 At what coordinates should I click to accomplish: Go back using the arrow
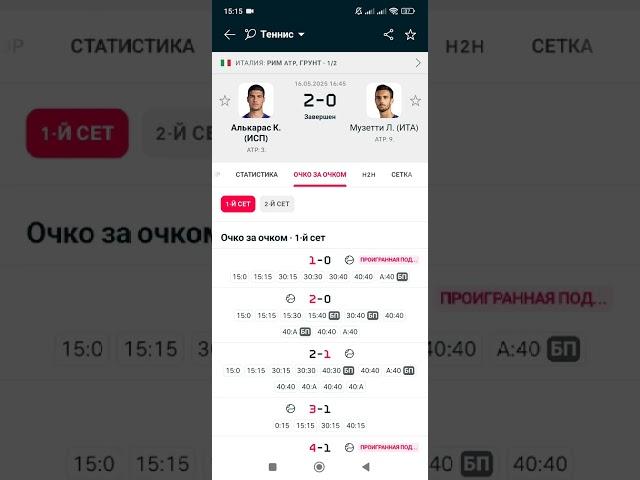coord(229,34)
